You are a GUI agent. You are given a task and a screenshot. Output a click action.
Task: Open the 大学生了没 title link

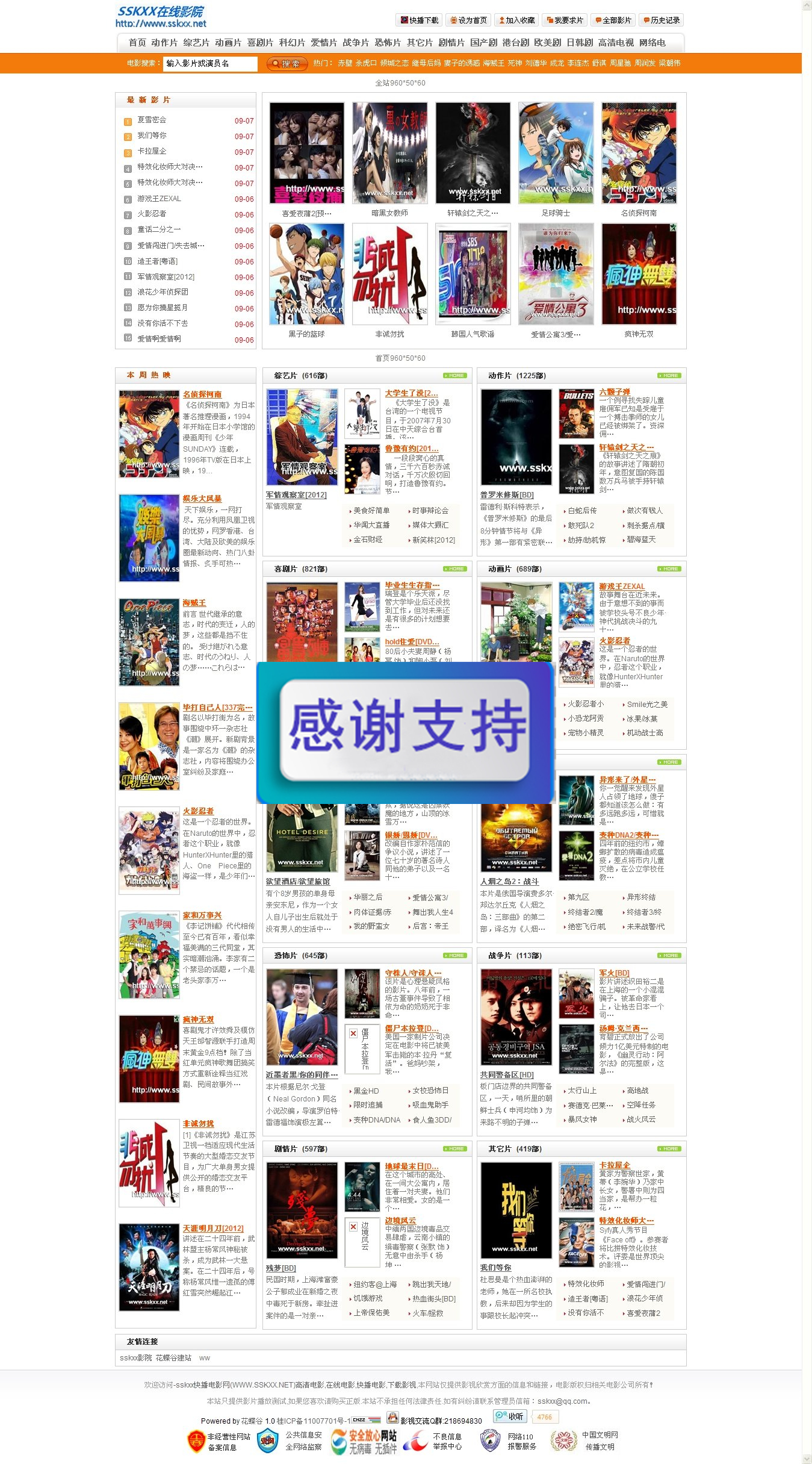click(411, 393)
